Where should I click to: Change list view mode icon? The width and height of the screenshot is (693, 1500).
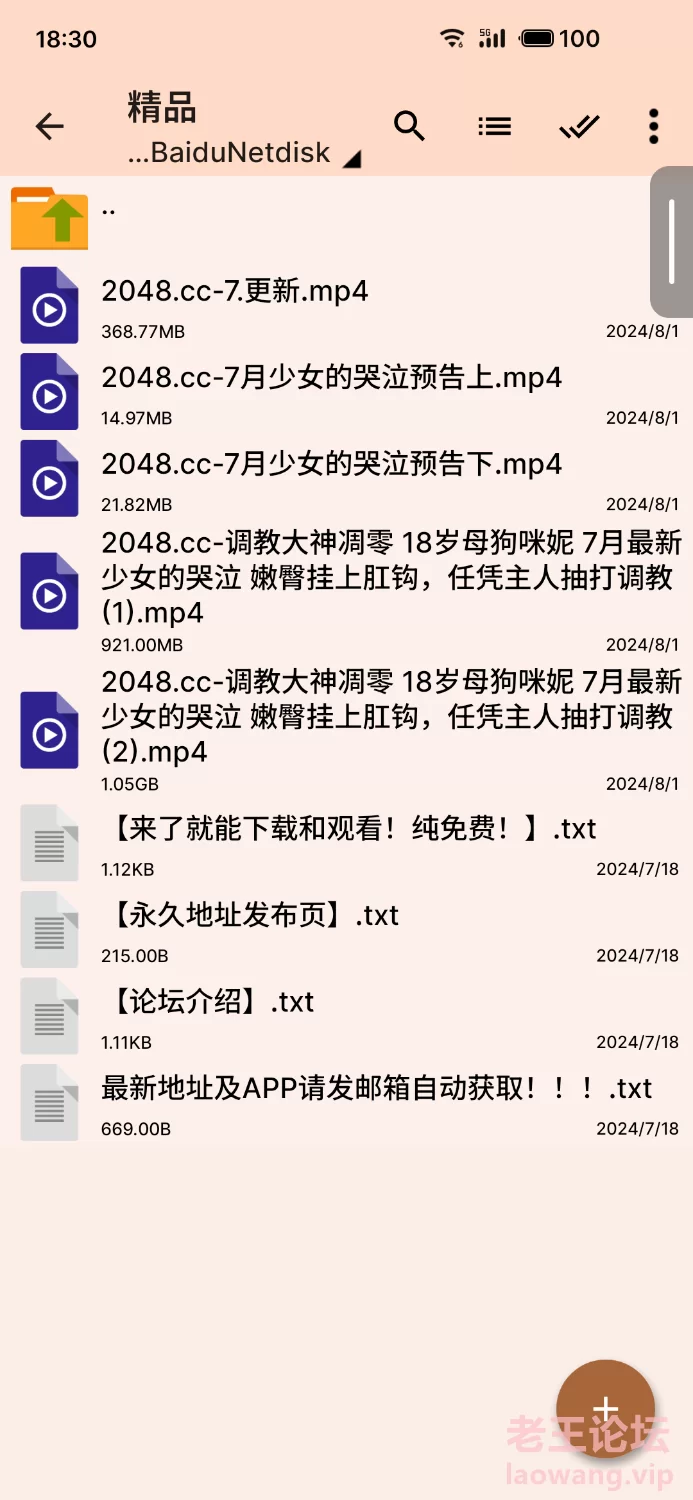pyautogui.click(x=494, y=126)
